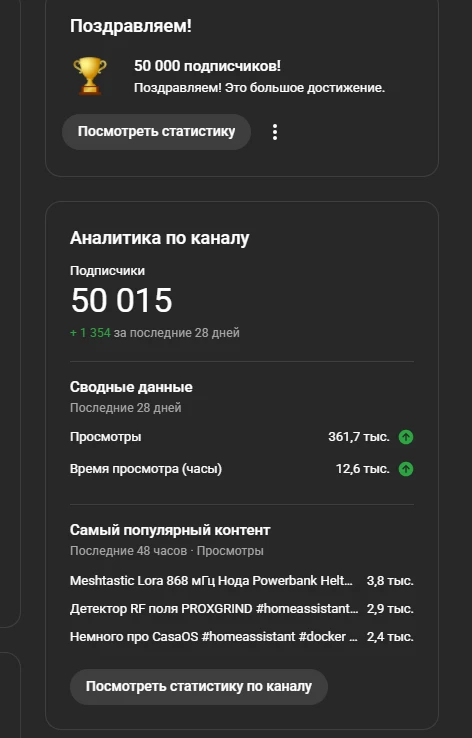Tap the «Посмотреть статистику» button

pyautogui.click(x=156, y=132)
